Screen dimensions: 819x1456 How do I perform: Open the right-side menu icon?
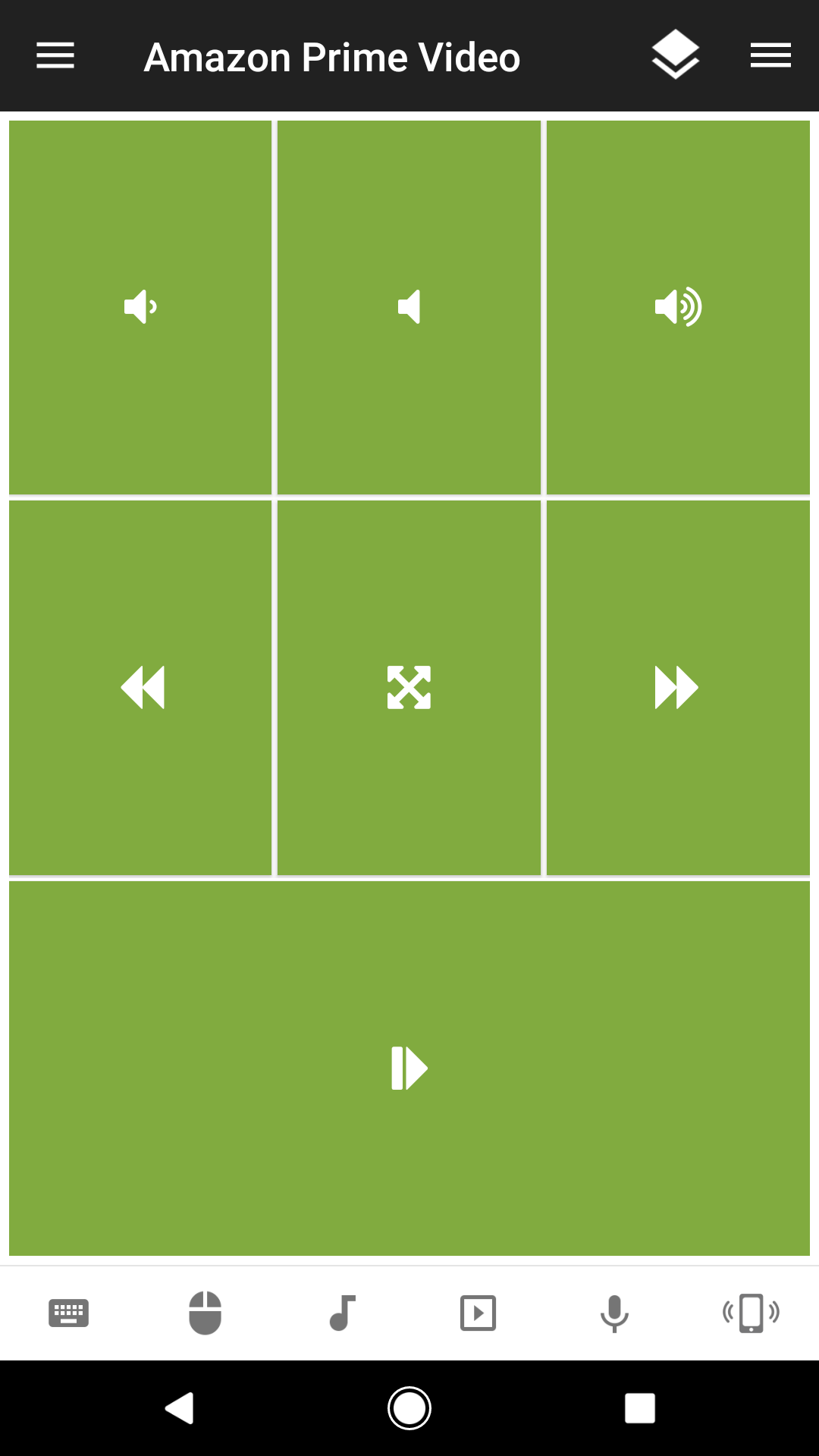[x=770, y=56]
